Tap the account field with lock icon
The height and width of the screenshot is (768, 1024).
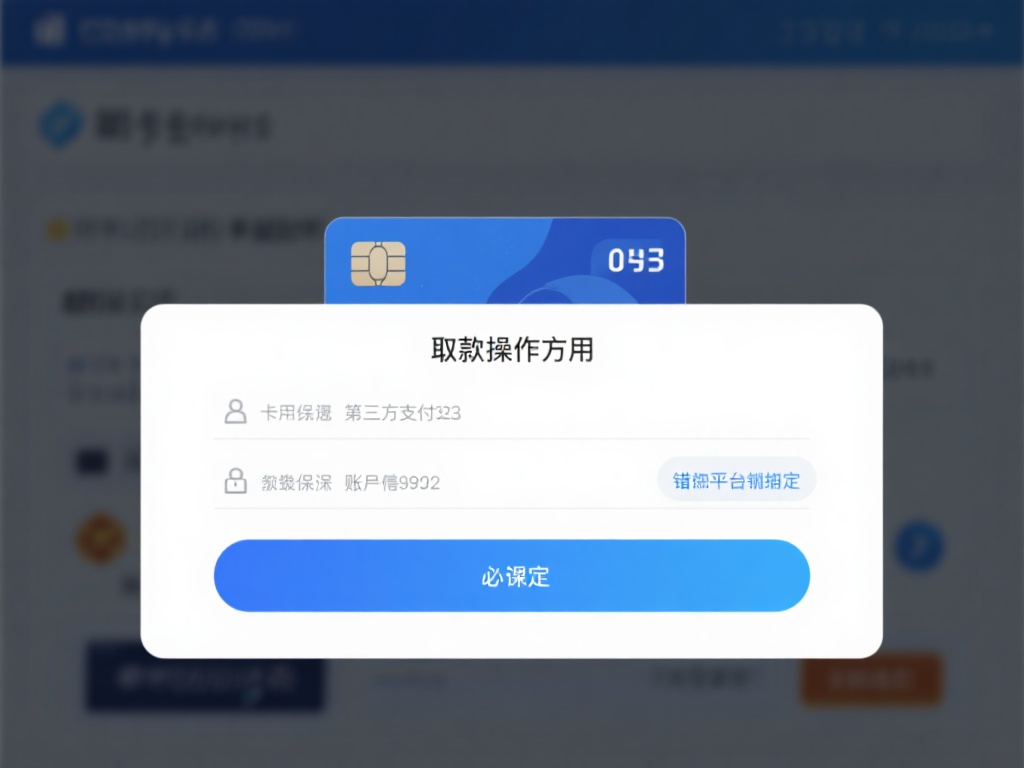[430, 482]
